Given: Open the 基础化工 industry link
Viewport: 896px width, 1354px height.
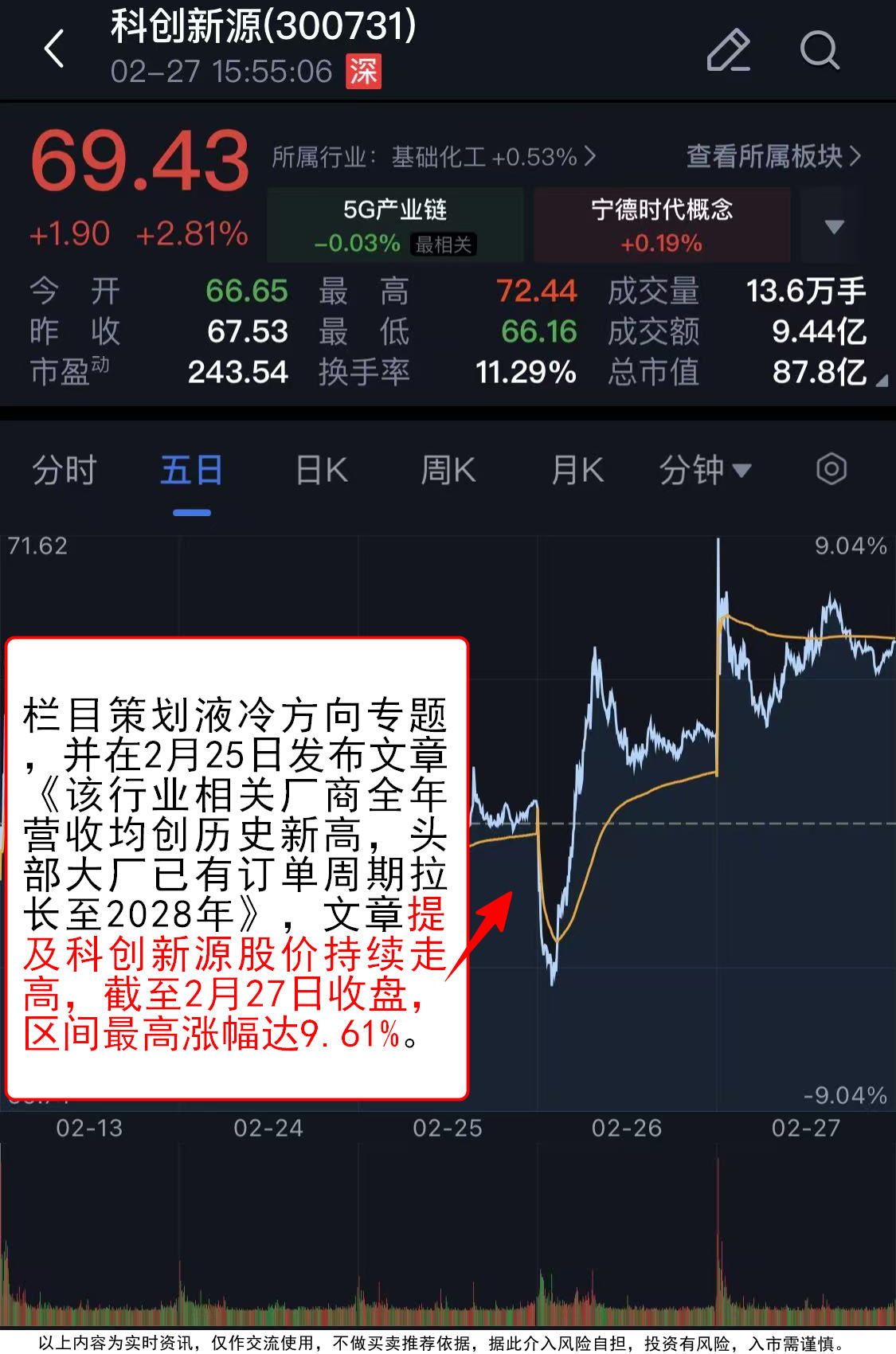Looking at the screenshot, I should coord(434,157).
